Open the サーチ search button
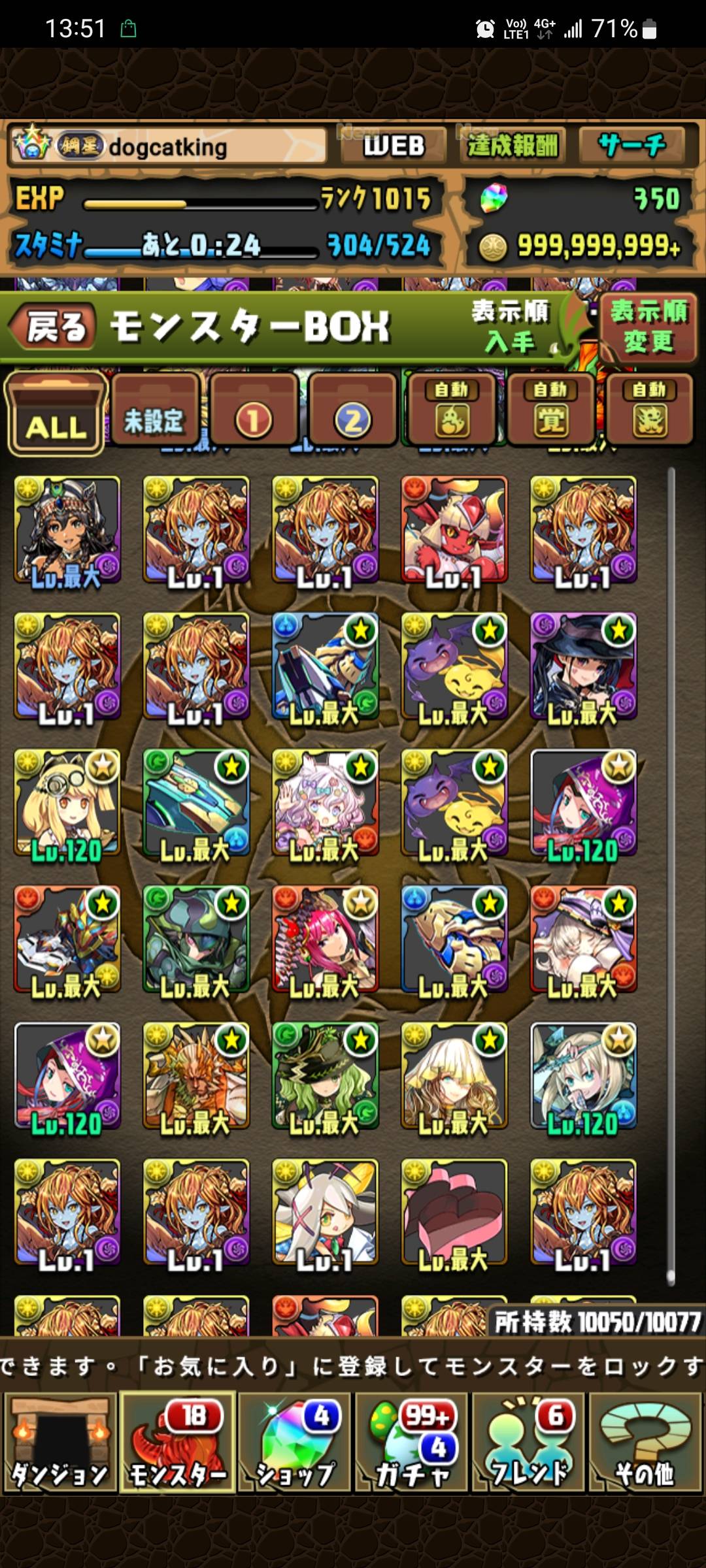 (631, 146)
